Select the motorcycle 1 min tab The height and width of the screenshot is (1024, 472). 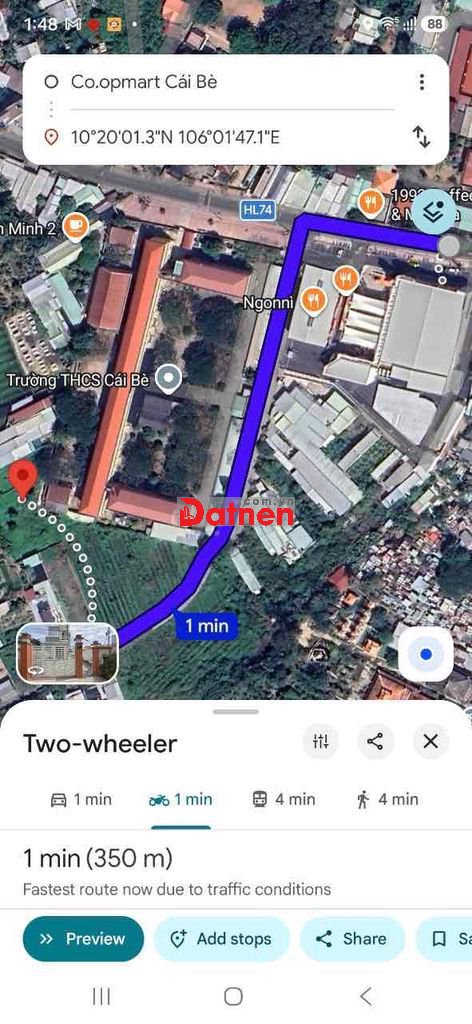point(181,799)
